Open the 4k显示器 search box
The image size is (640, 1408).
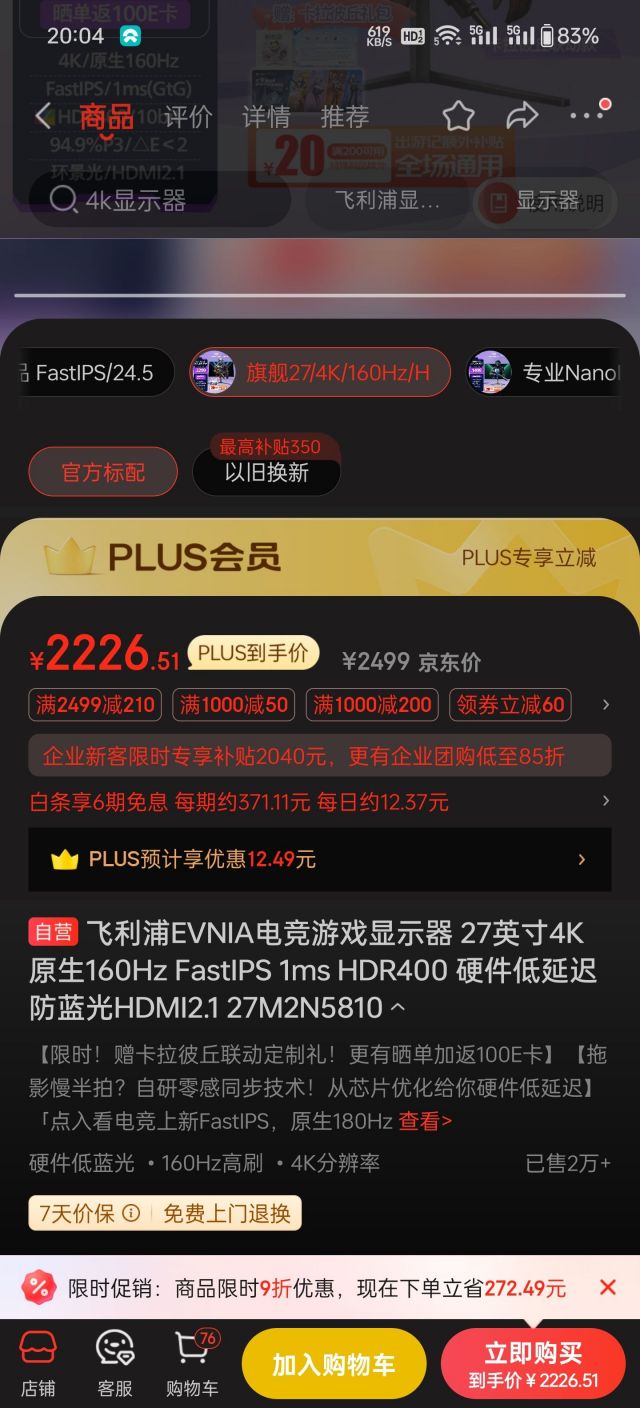pyautogui.click(x=160, y=200)
